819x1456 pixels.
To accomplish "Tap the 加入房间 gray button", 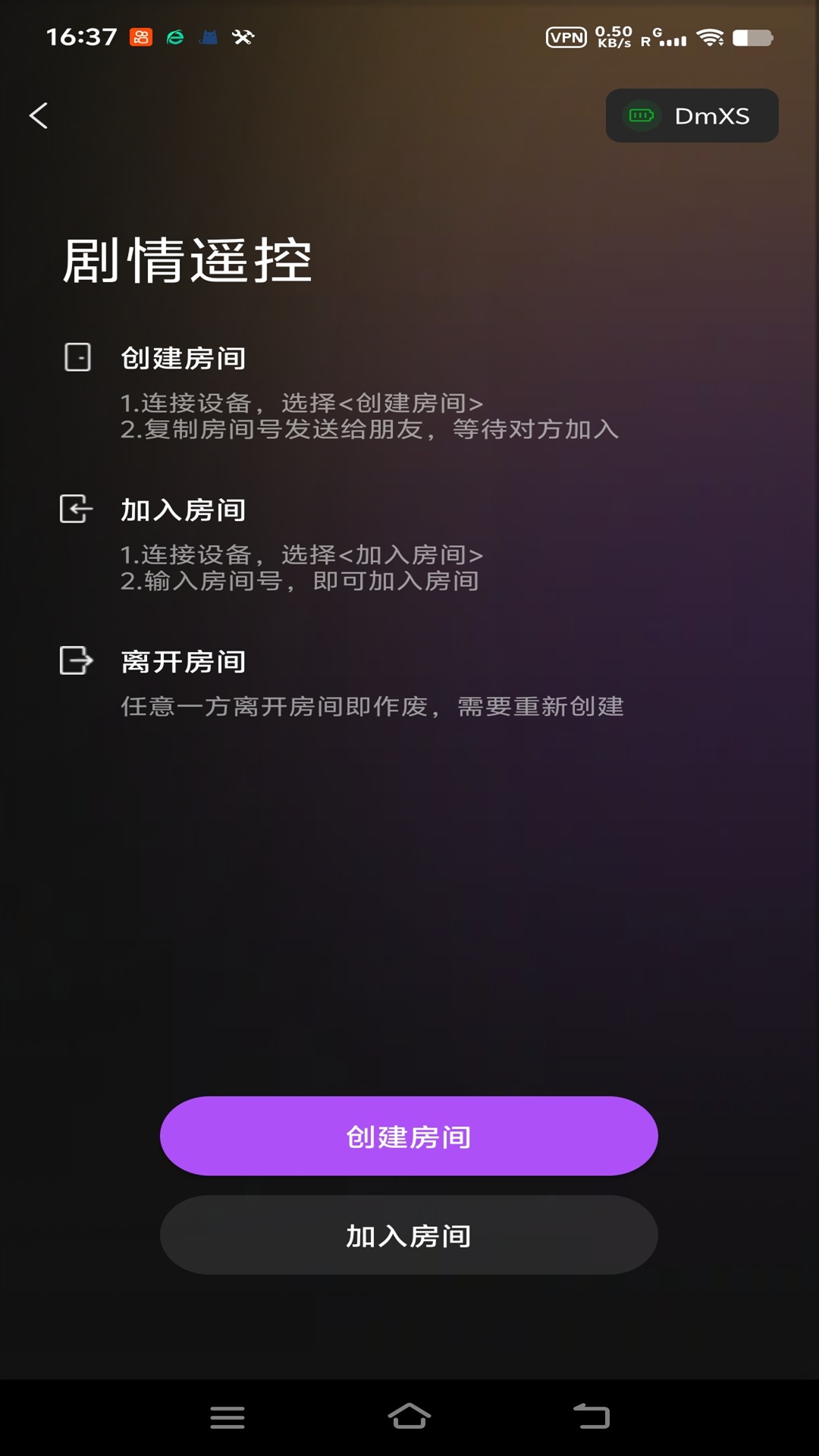I will click(409, 1235).
